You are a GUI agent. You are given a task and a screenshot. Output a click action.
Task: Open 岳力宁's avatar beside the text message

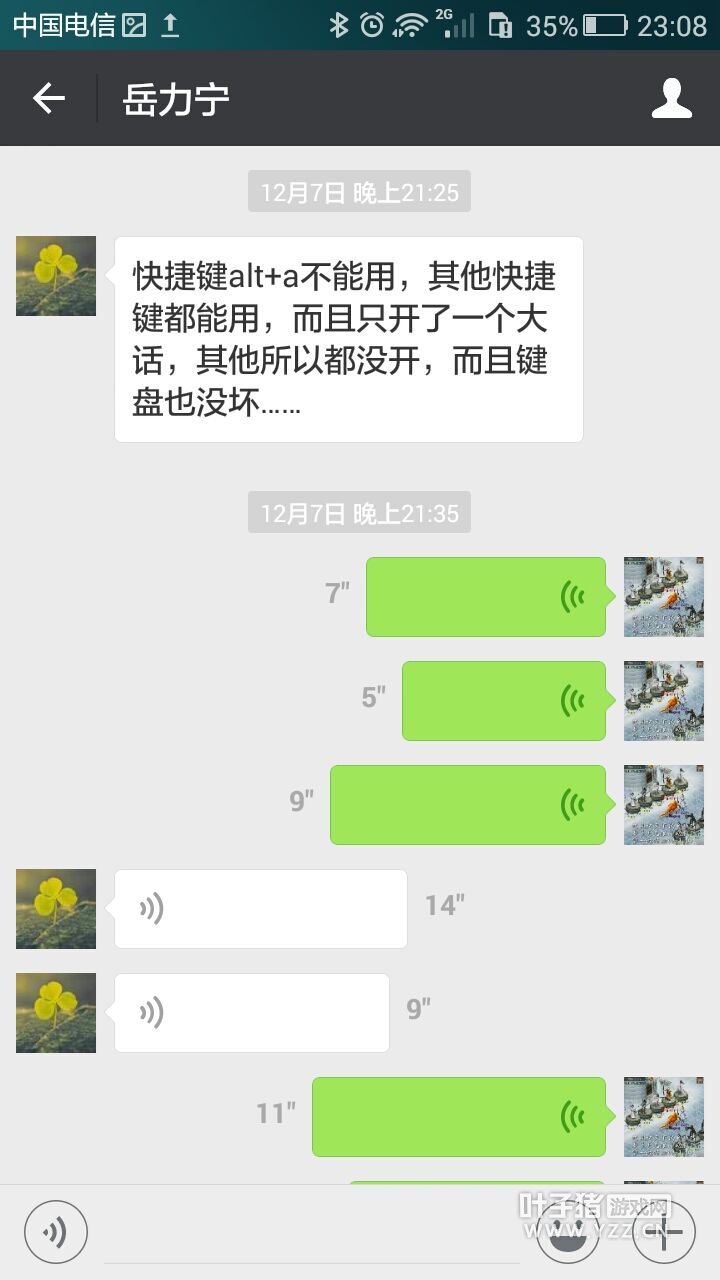(56, 276)
